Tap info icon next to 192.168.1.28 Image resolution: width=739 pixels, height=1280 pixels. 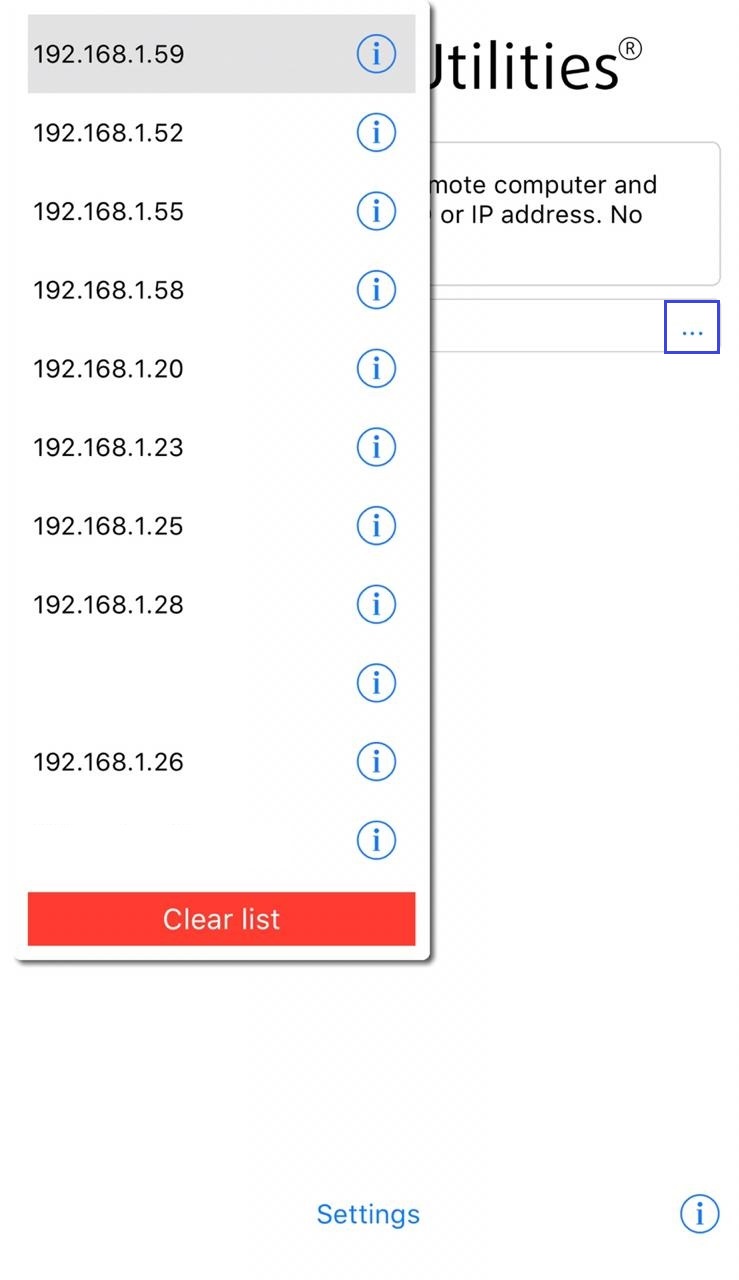pos(376,604)
